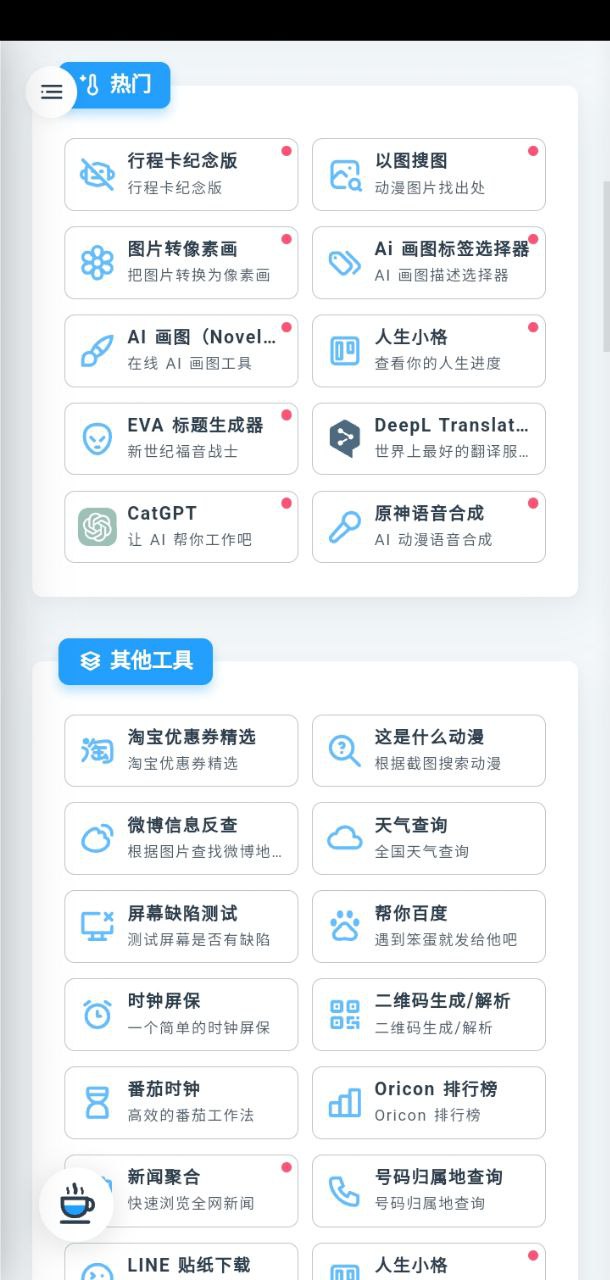Open the 以图搜图 image search tool
The image size is (610, 1280).
429,175
